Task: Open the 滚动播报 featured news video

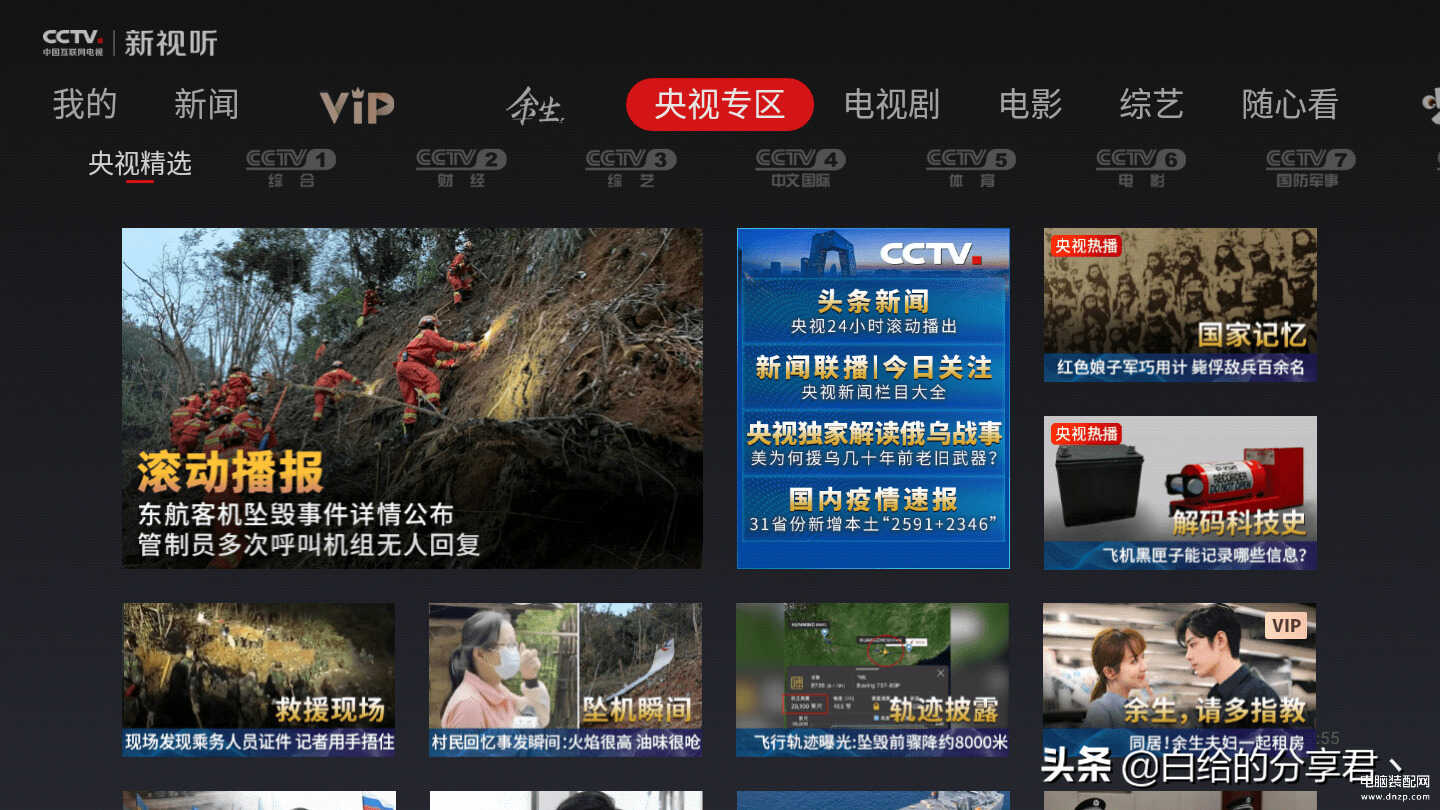Action: 412,398
